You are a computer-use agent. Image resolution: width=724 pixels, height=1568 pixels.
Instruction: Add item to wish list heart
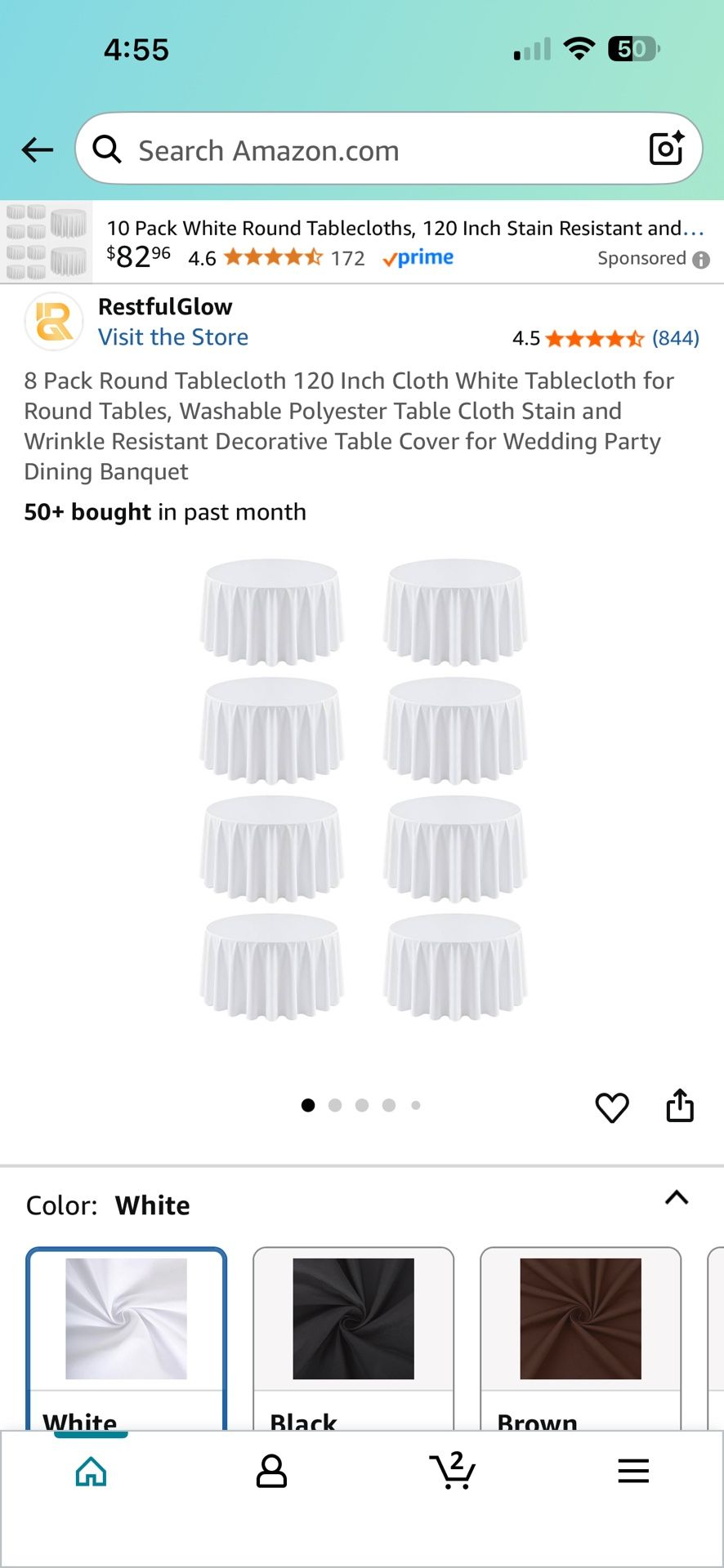coord(611,1107)
